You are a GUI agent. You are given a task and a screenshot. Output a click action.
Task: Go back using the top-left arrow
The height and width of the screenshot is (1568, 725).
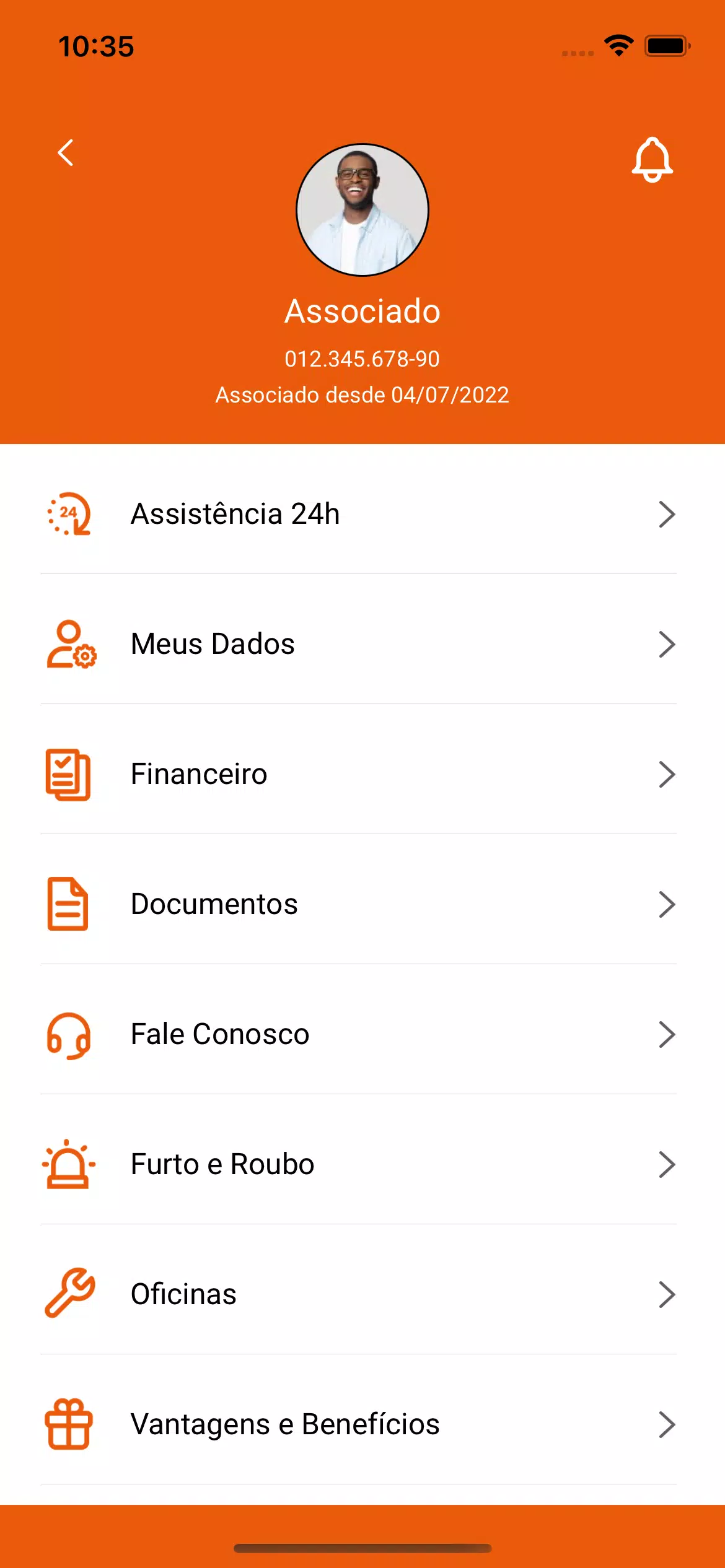click(x=66, y=153)
